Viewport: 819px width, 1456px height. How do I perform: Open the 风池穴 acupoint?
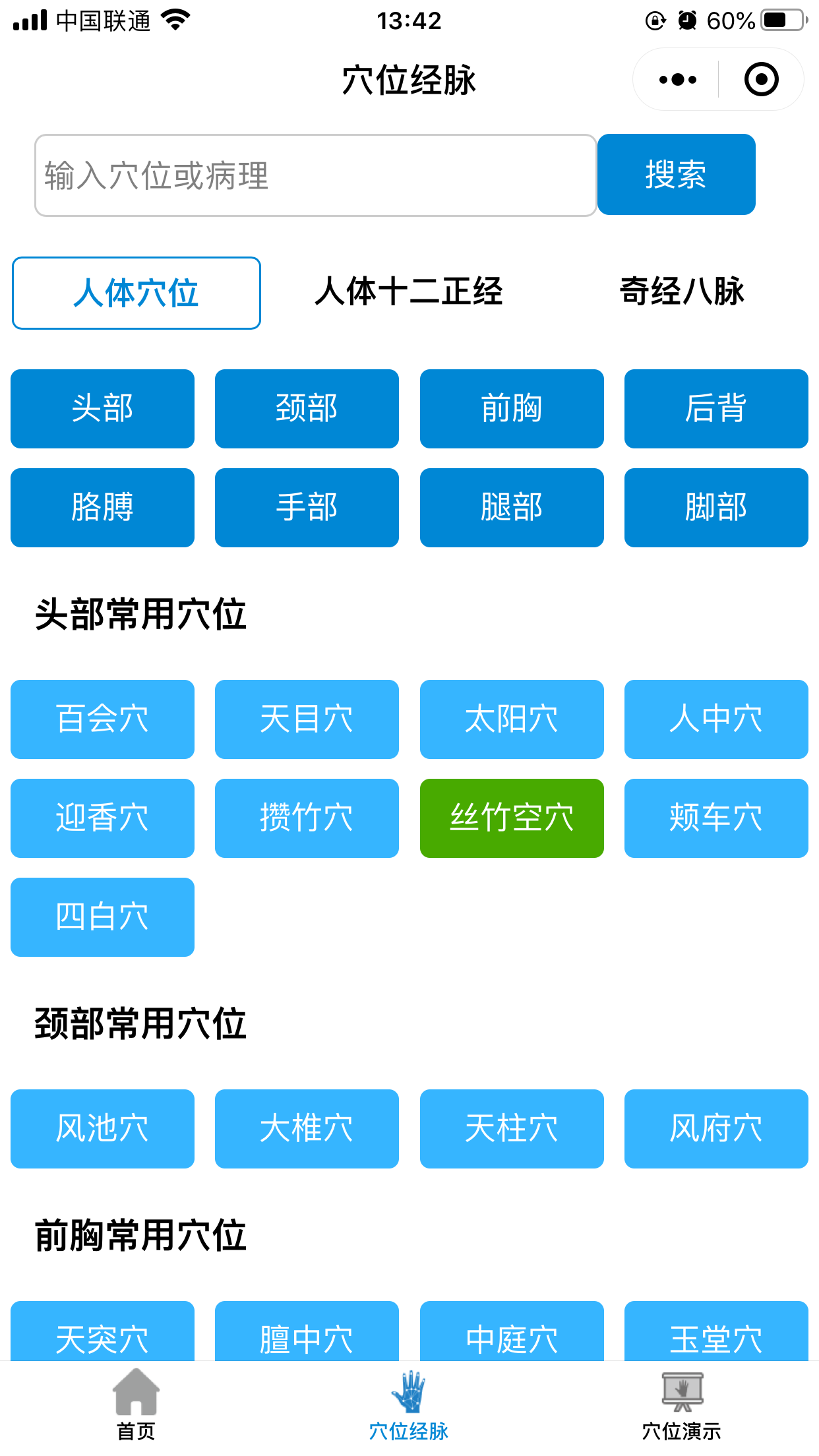(102, 1129)
